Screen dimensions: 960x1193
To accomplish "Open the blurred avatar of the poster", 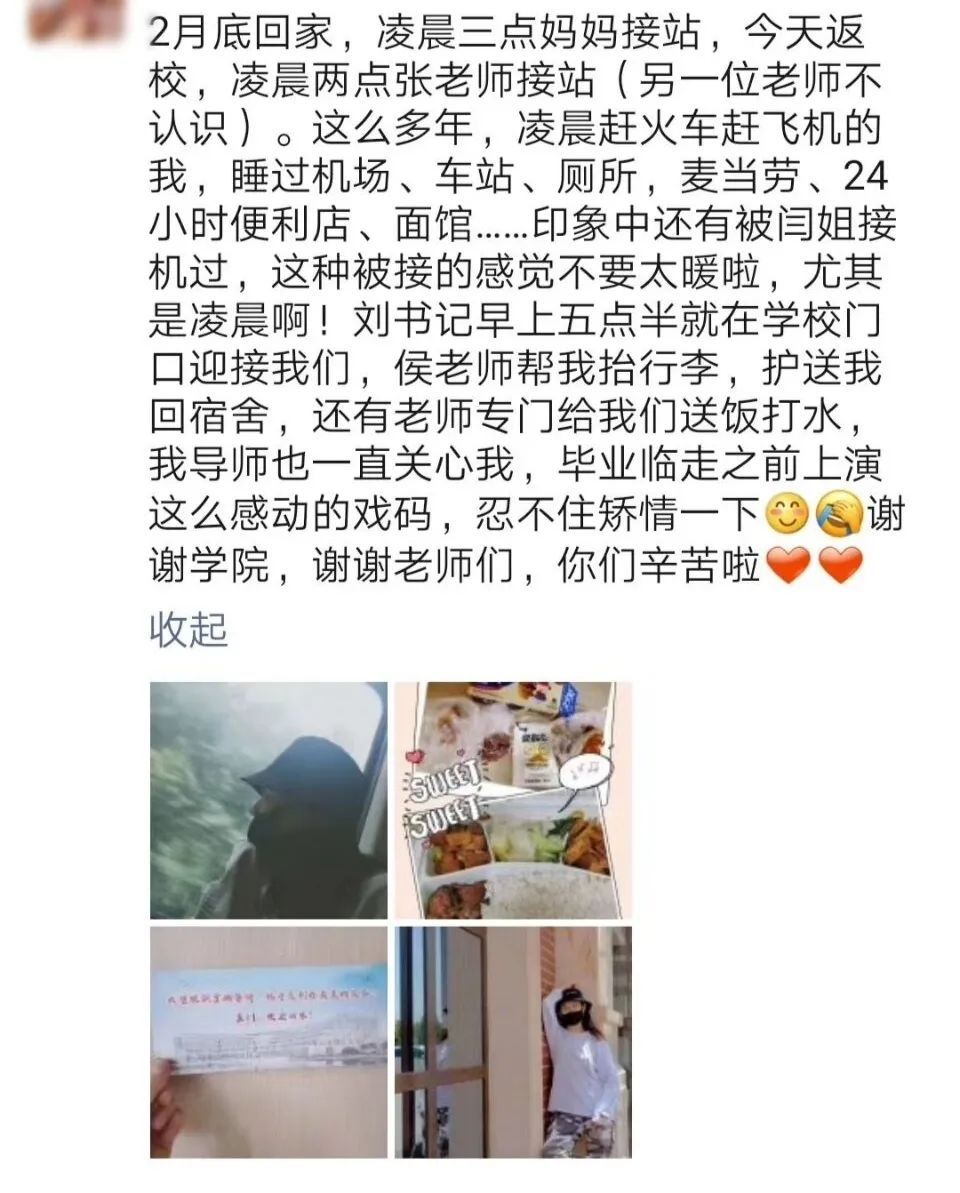I will 75,20.
